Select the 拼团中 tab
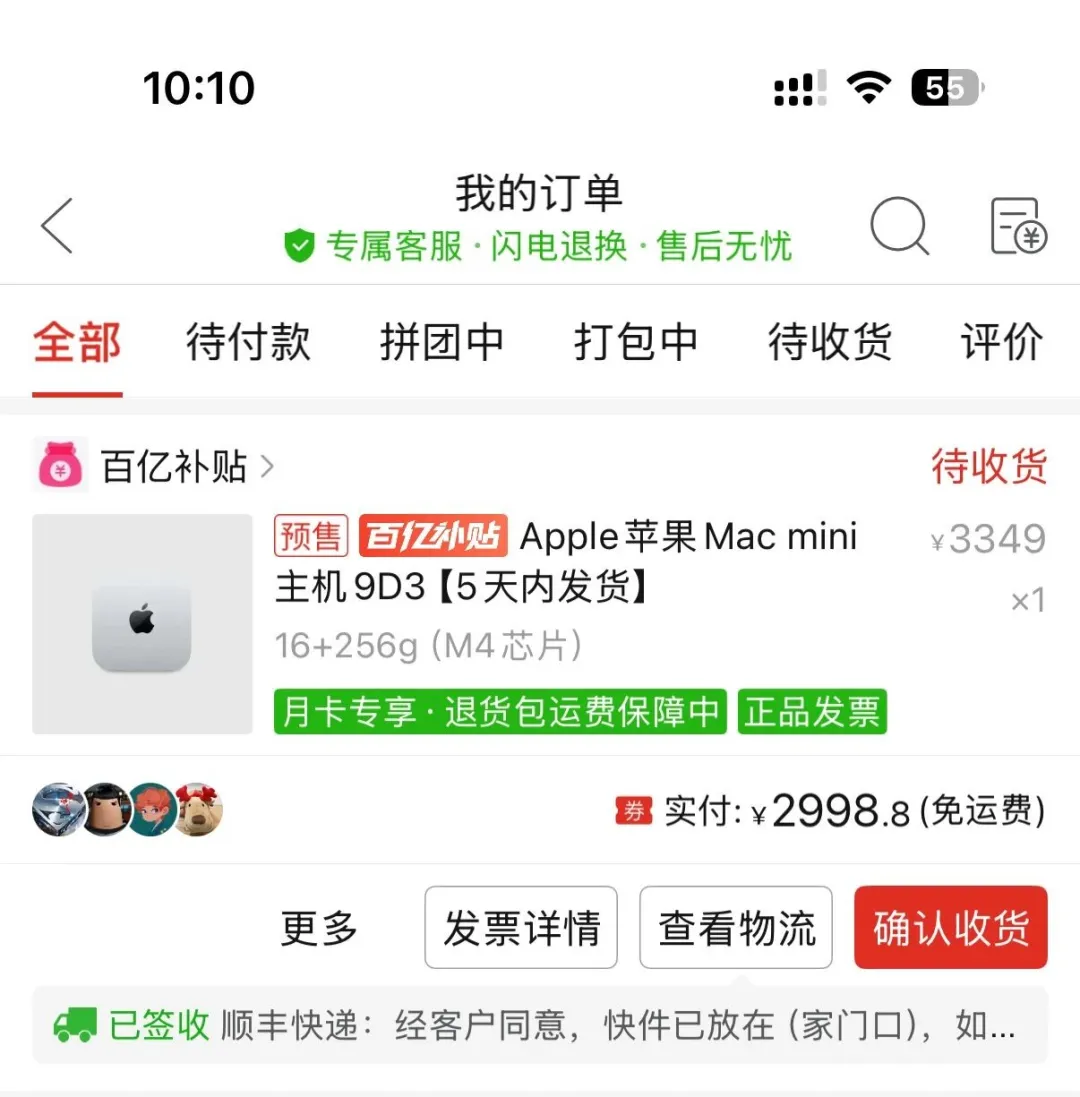 point(442,342)
